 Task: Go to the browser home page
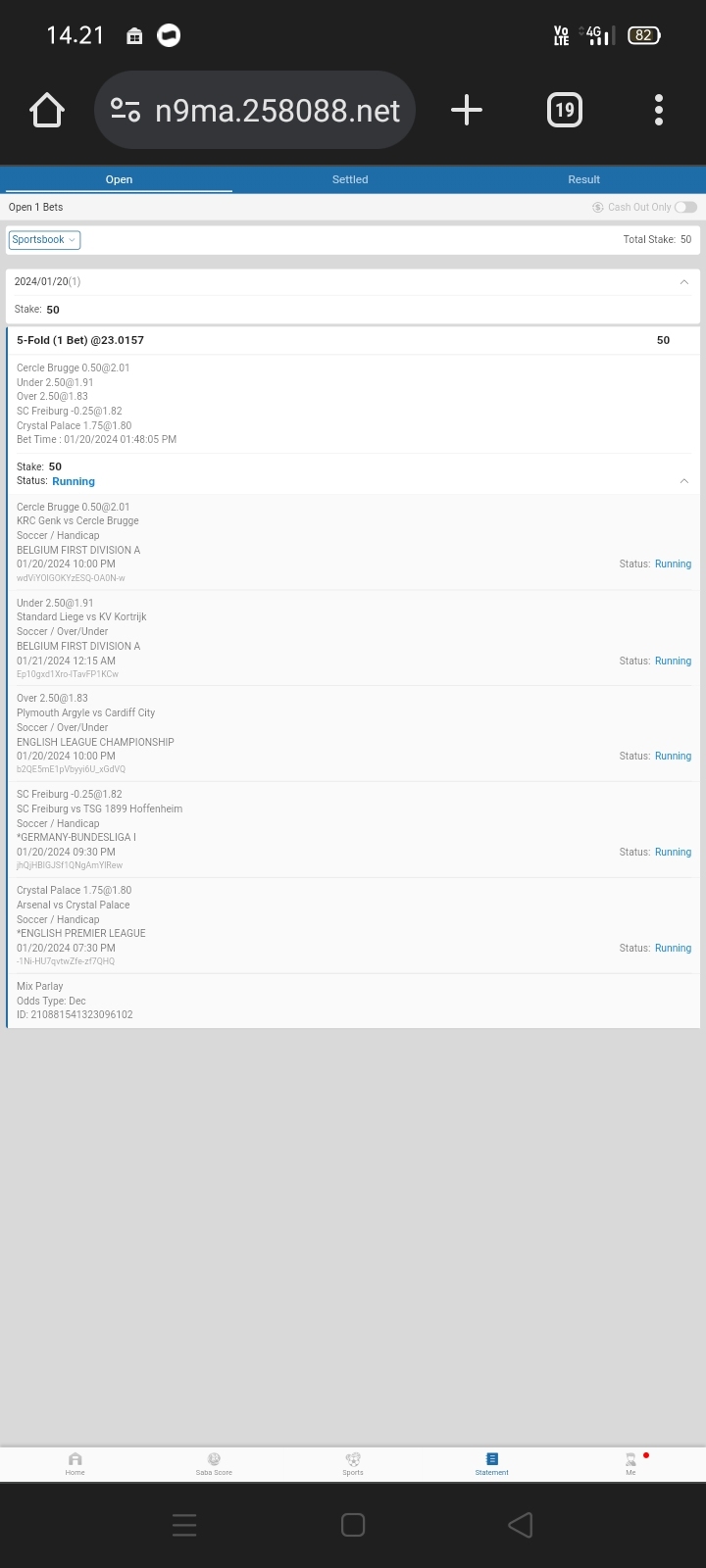click(x=47, y=110)
